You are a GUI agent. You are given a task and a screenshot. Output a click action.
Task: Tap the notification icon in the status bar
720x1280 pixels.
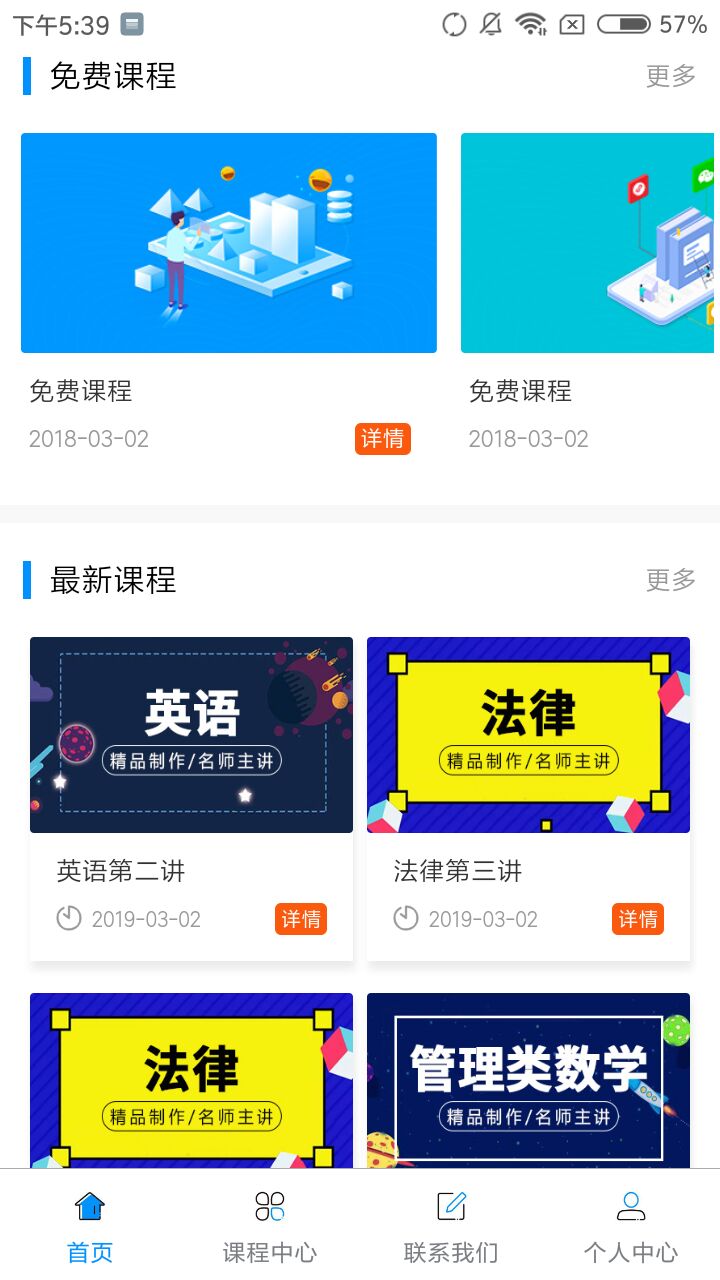490,22
